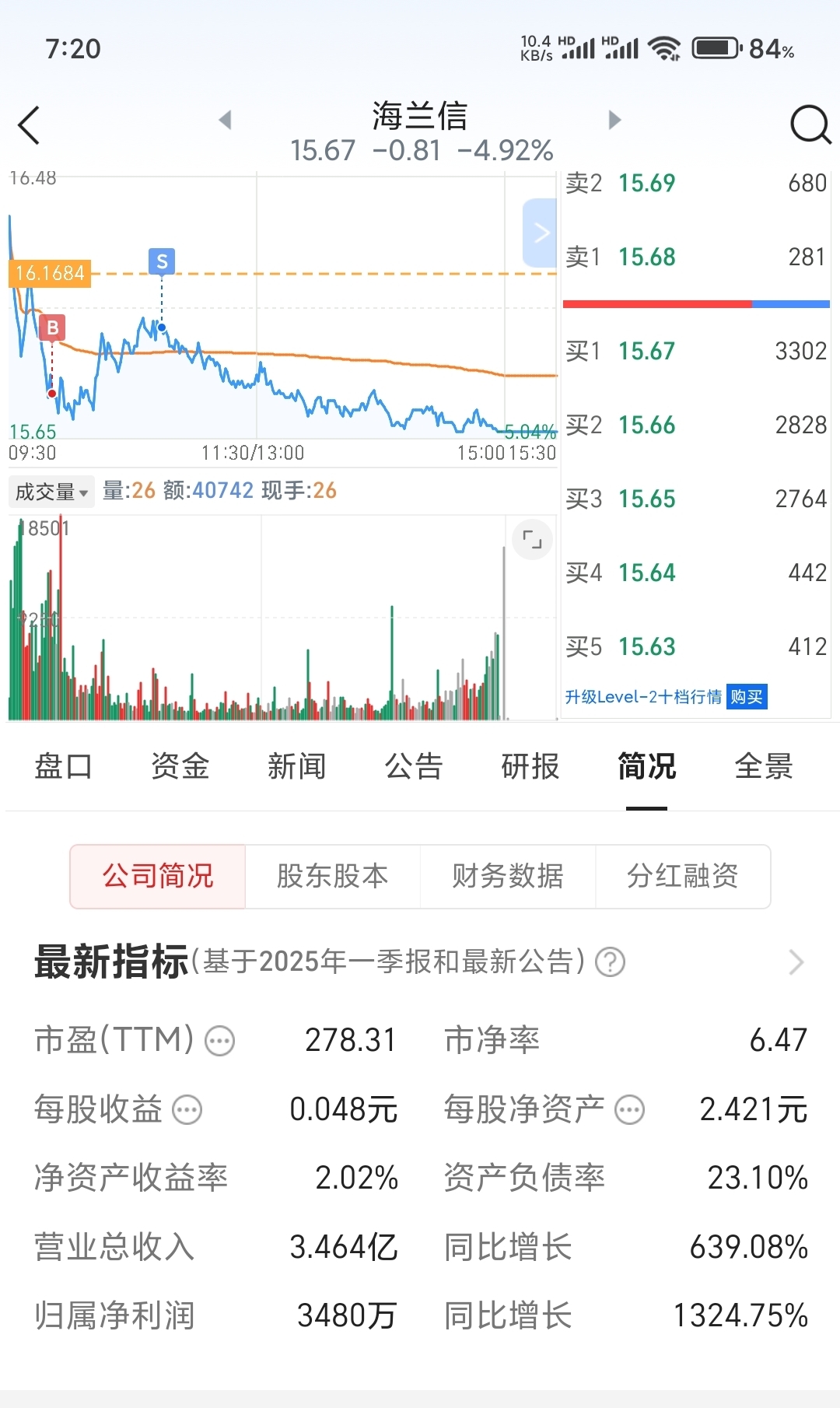Open help icon beside 最新指标 heading
Viewport: 840px width, 1408px height.
coord(611,962)
